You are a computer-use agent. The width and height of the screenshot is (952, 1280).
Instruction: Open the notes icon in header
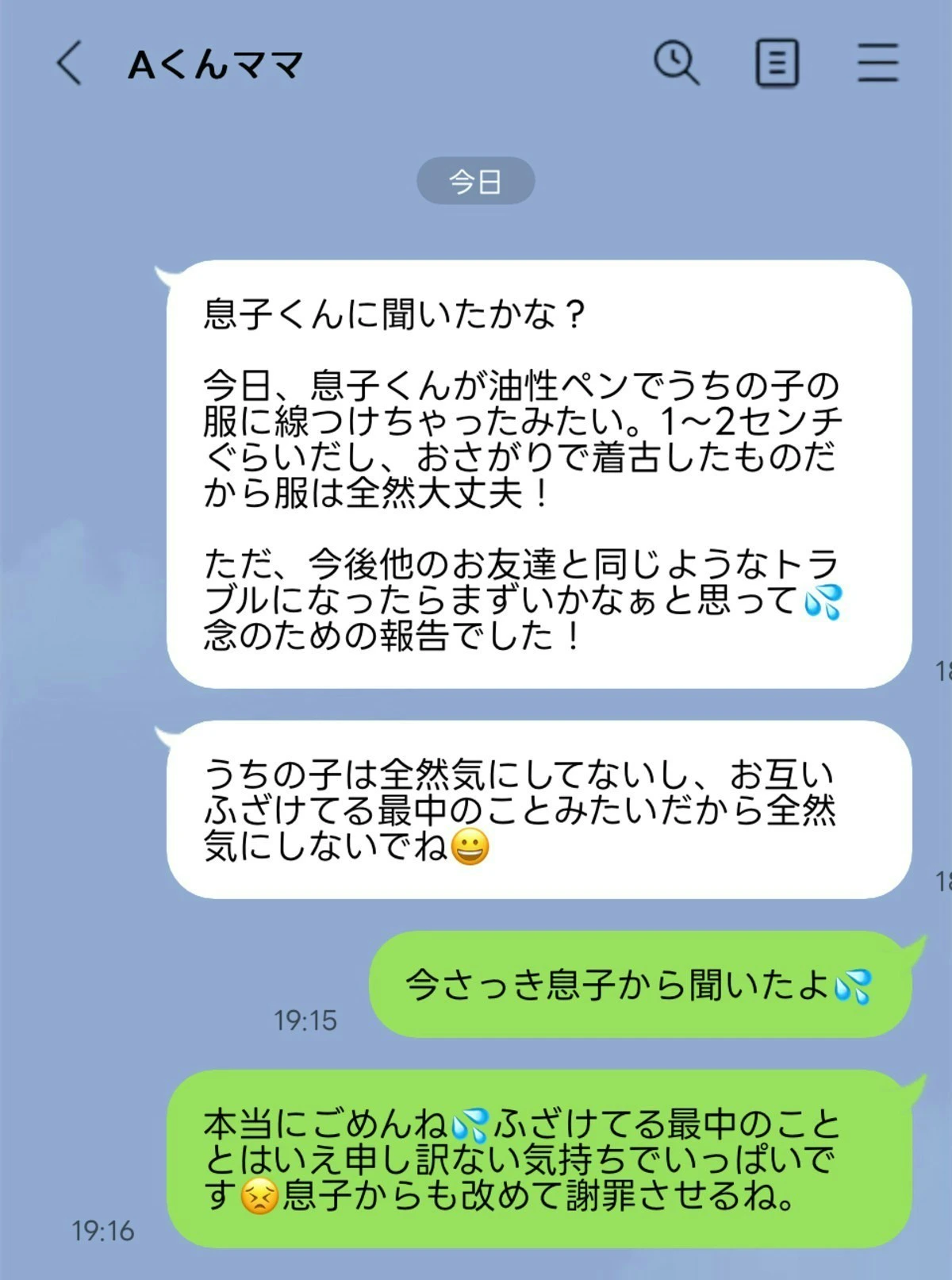(776, 63)
